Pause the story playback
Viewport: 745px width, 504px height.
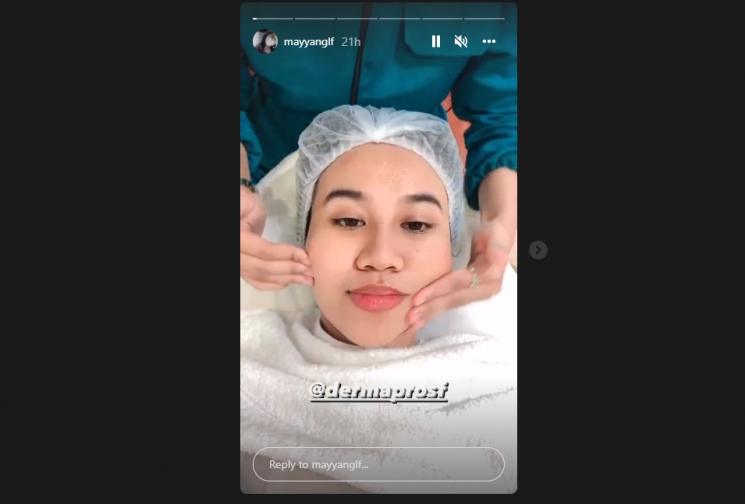pyautogui.click(x=436, y=41)
